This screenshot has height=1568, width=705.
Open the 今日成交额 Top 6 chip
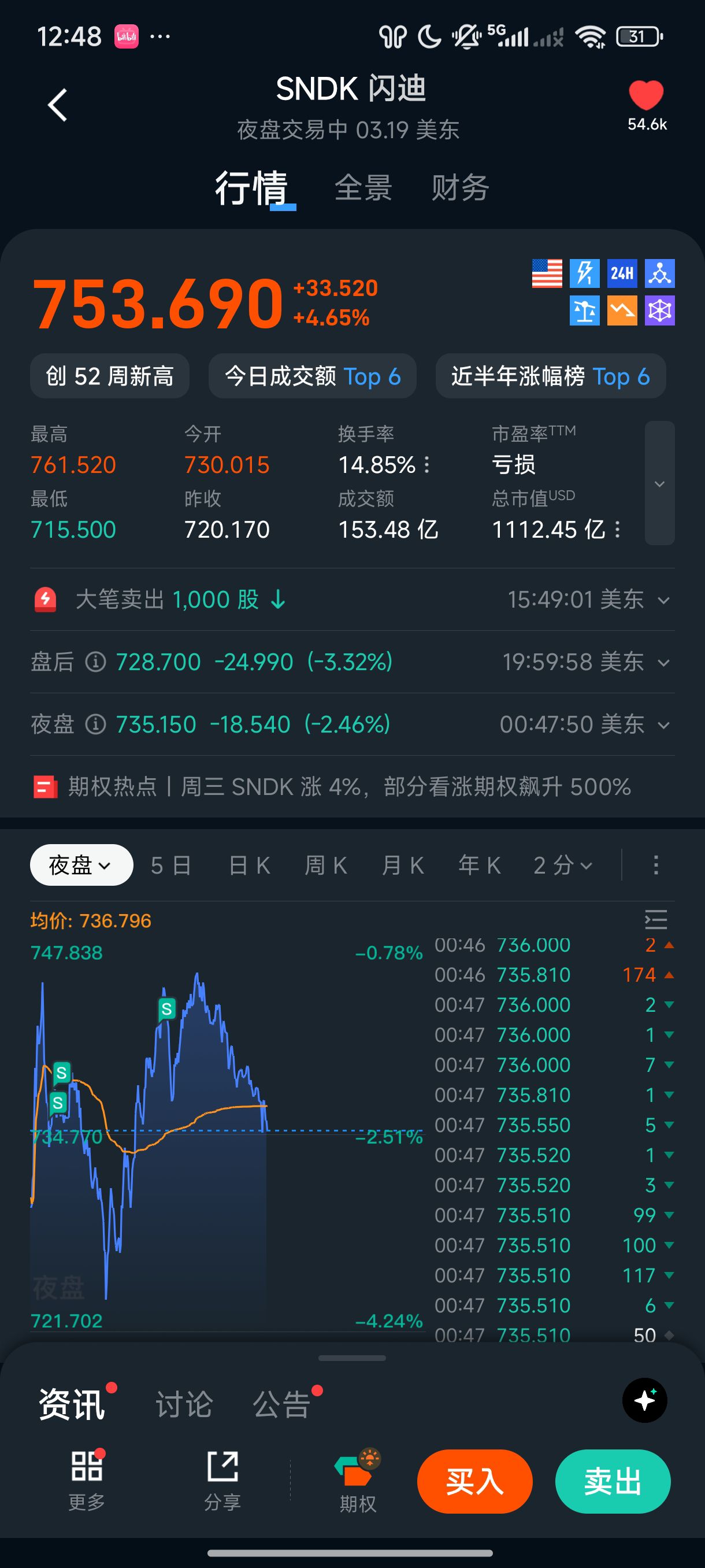312,376
